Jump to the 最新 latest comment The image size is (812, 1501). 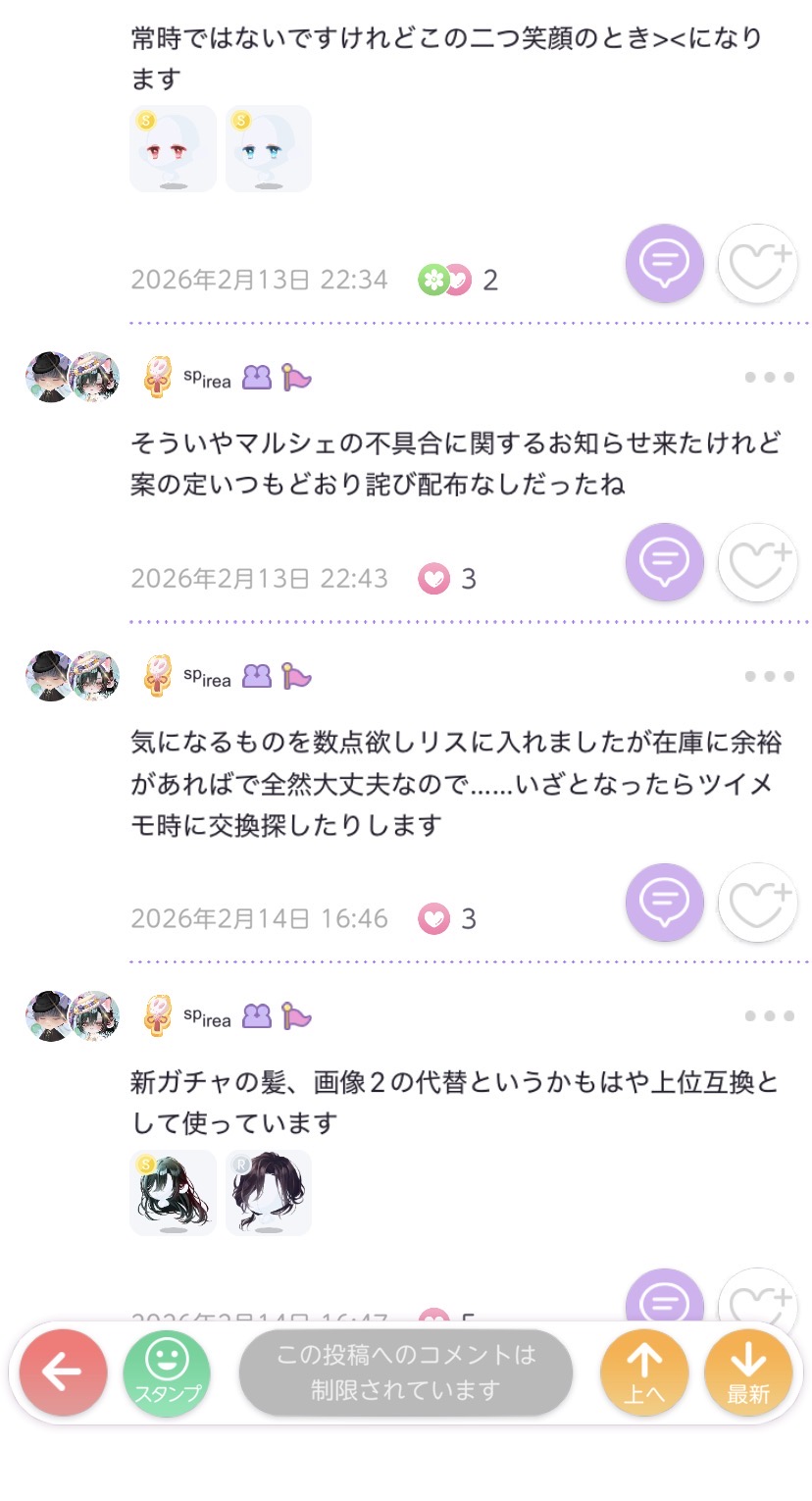coord(747,1372)
